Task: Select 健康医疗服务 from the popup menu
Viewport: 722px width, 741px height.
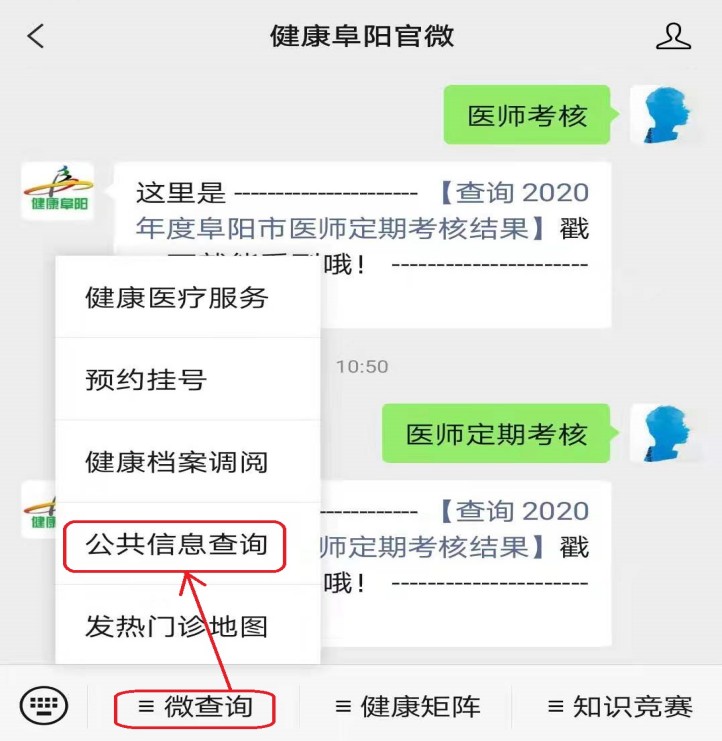Action: 177,297
